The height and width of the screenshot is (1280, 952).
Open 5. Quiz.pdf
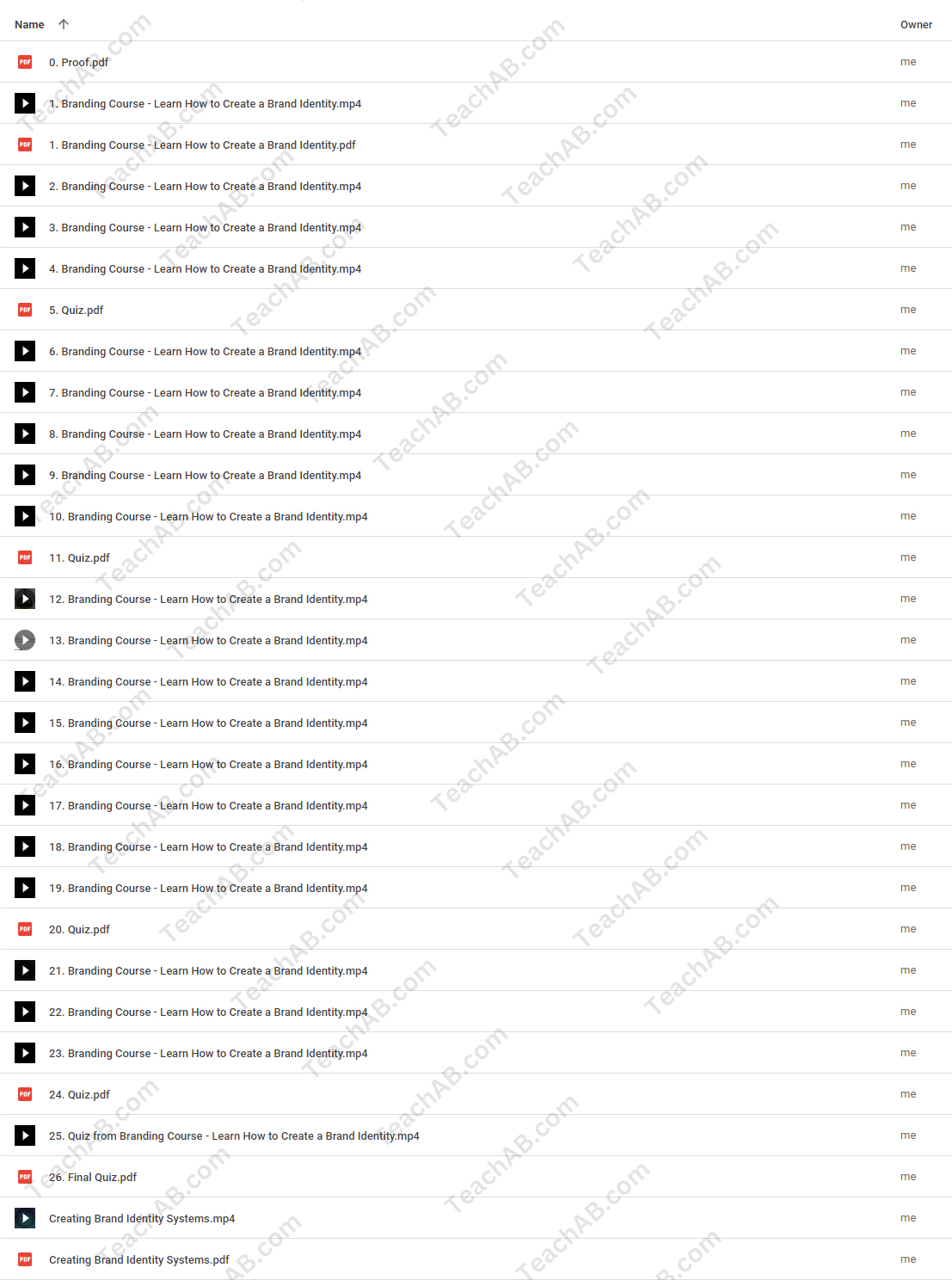76,310
